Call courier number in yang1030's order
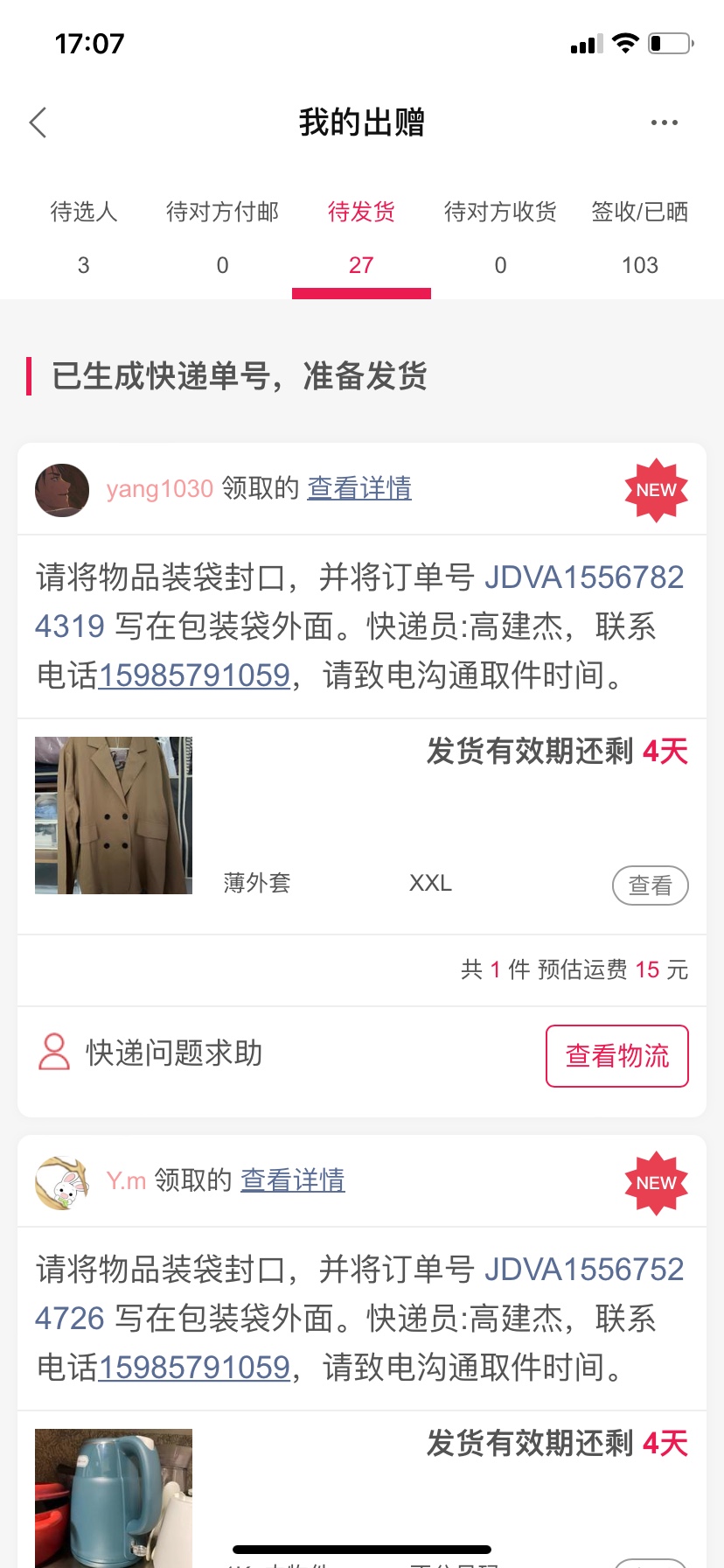This screenshot has height=1568, width=724. [x=194, y=675]
